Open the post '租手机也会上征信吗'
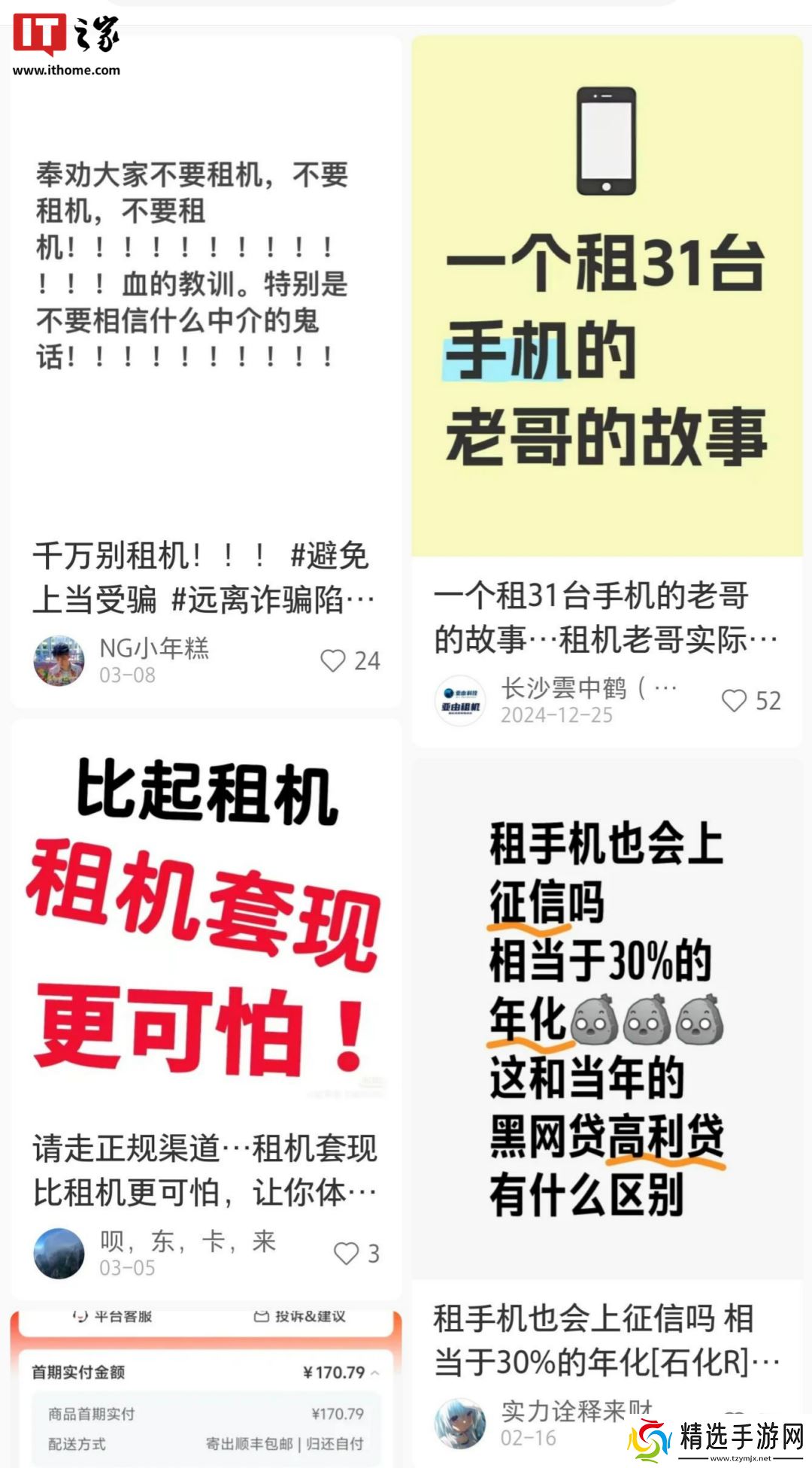Screen dimensions: 812x1468 point(606,1340)
